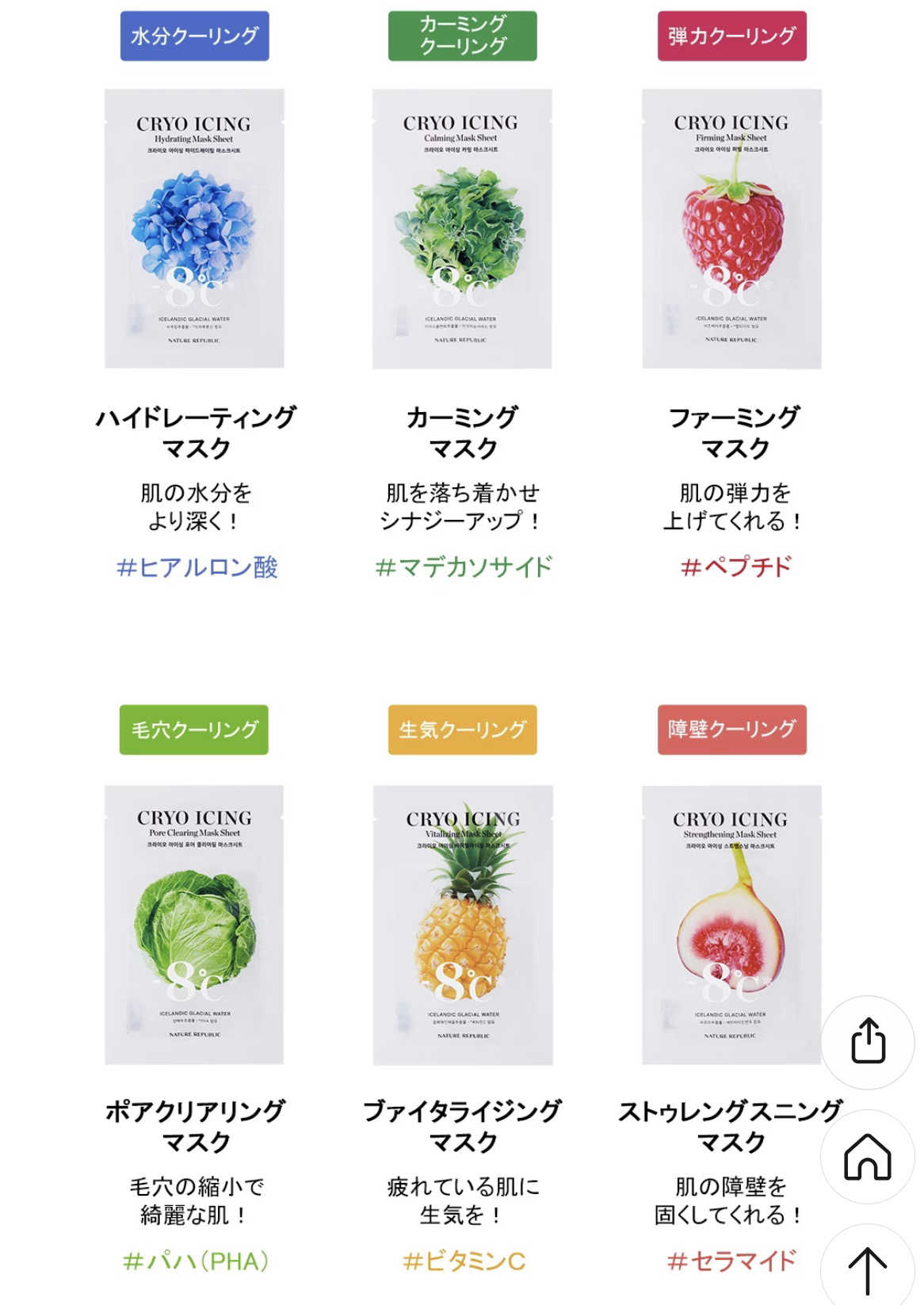Select the green カーミングクーリング badge

coord(462,35)
